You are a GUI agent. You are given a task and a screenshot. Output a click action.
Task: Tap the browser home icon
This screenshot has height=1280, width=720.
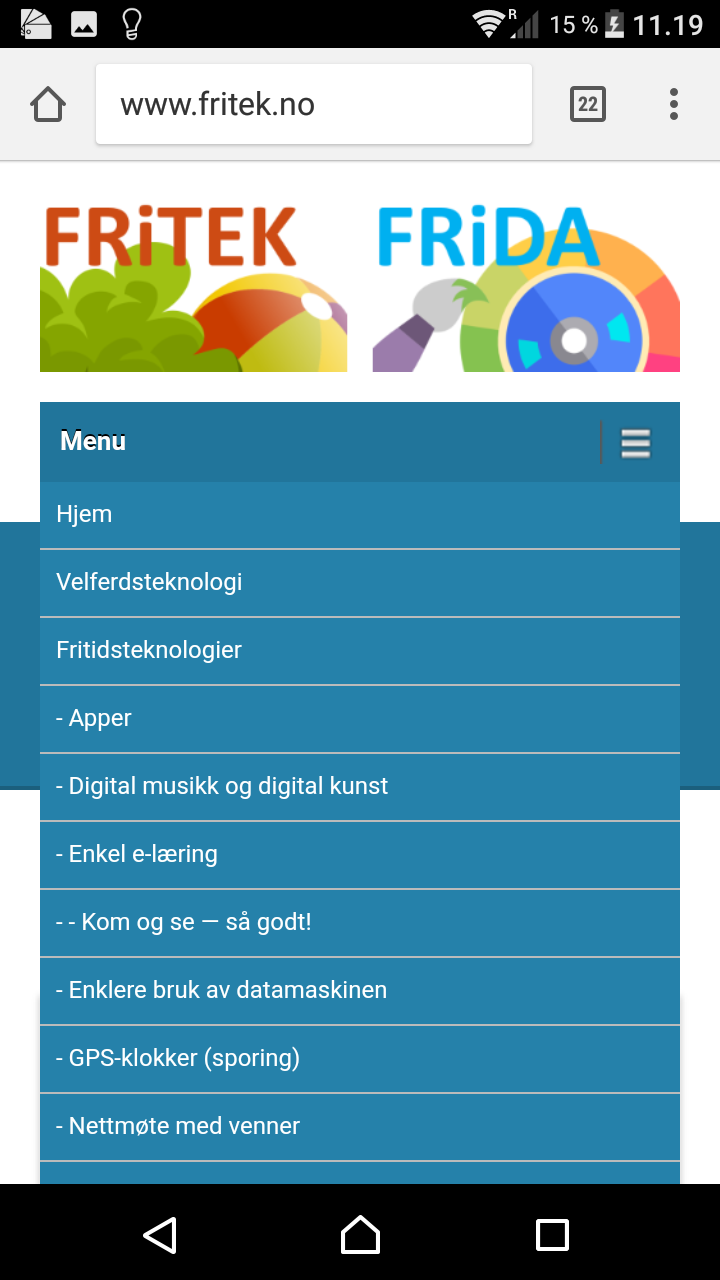point(48,104)
